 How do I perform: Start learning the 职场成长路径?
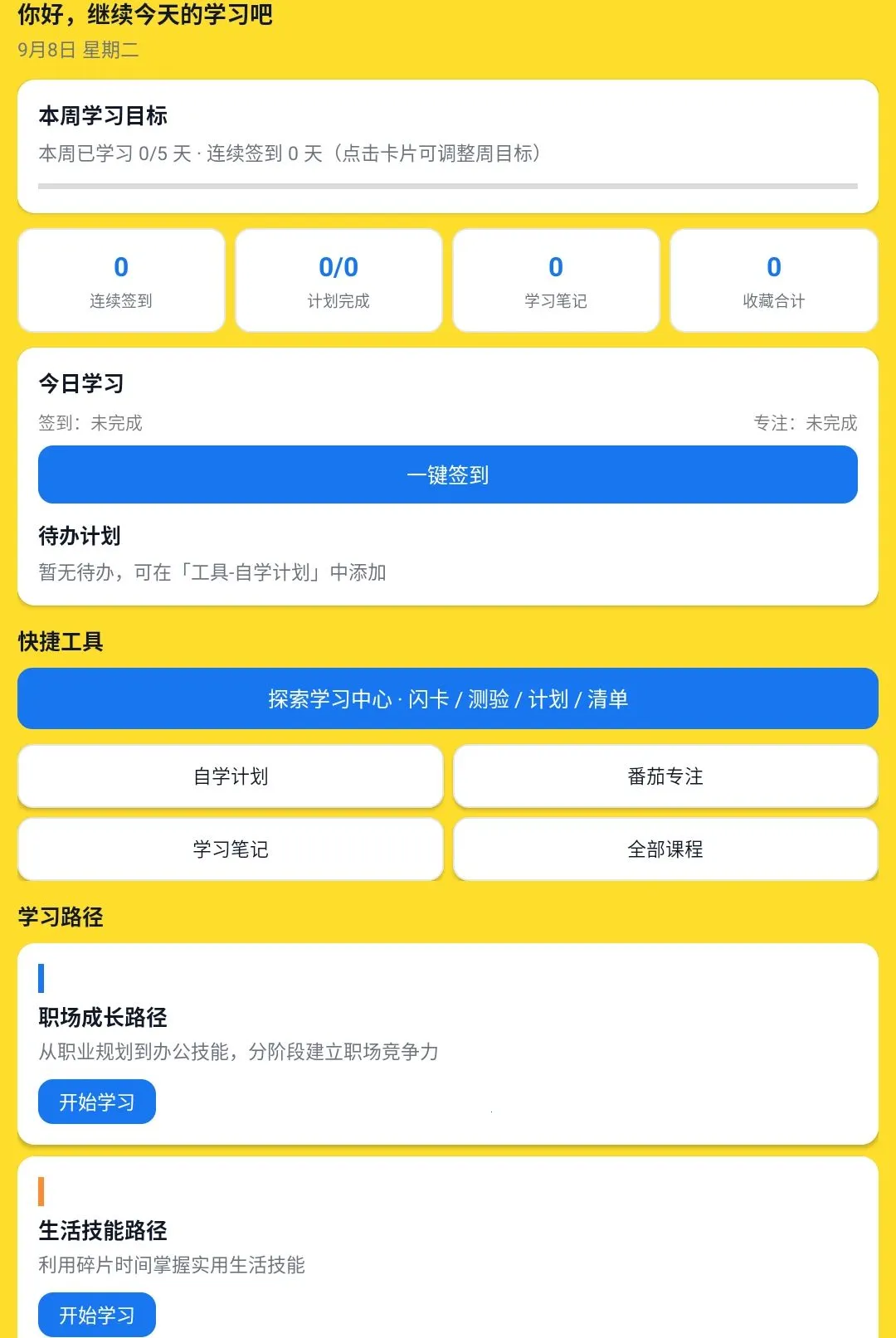point(97,1102)
